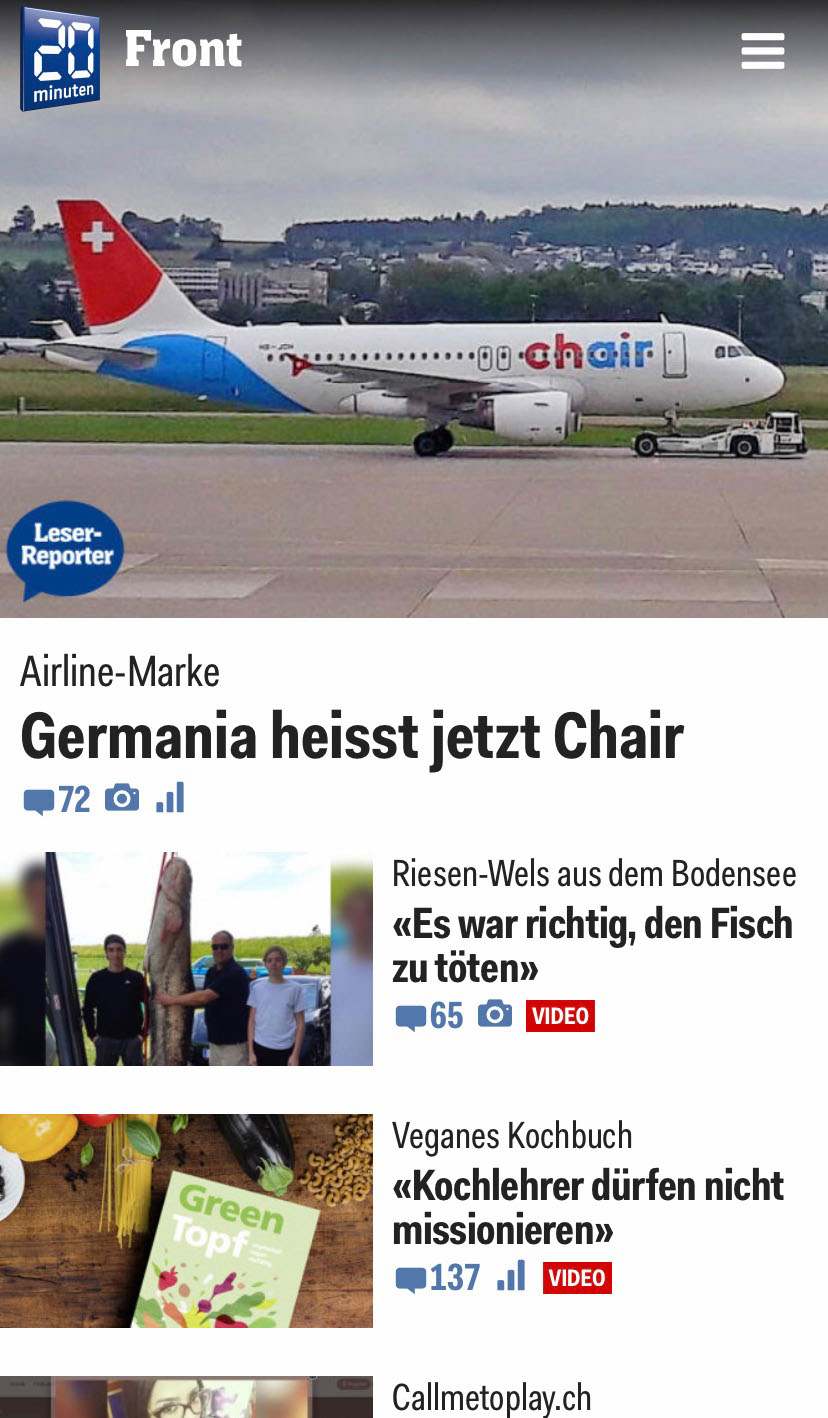Read 'Germania heisst jetzt Chair' article

click(x=352, y=737)
